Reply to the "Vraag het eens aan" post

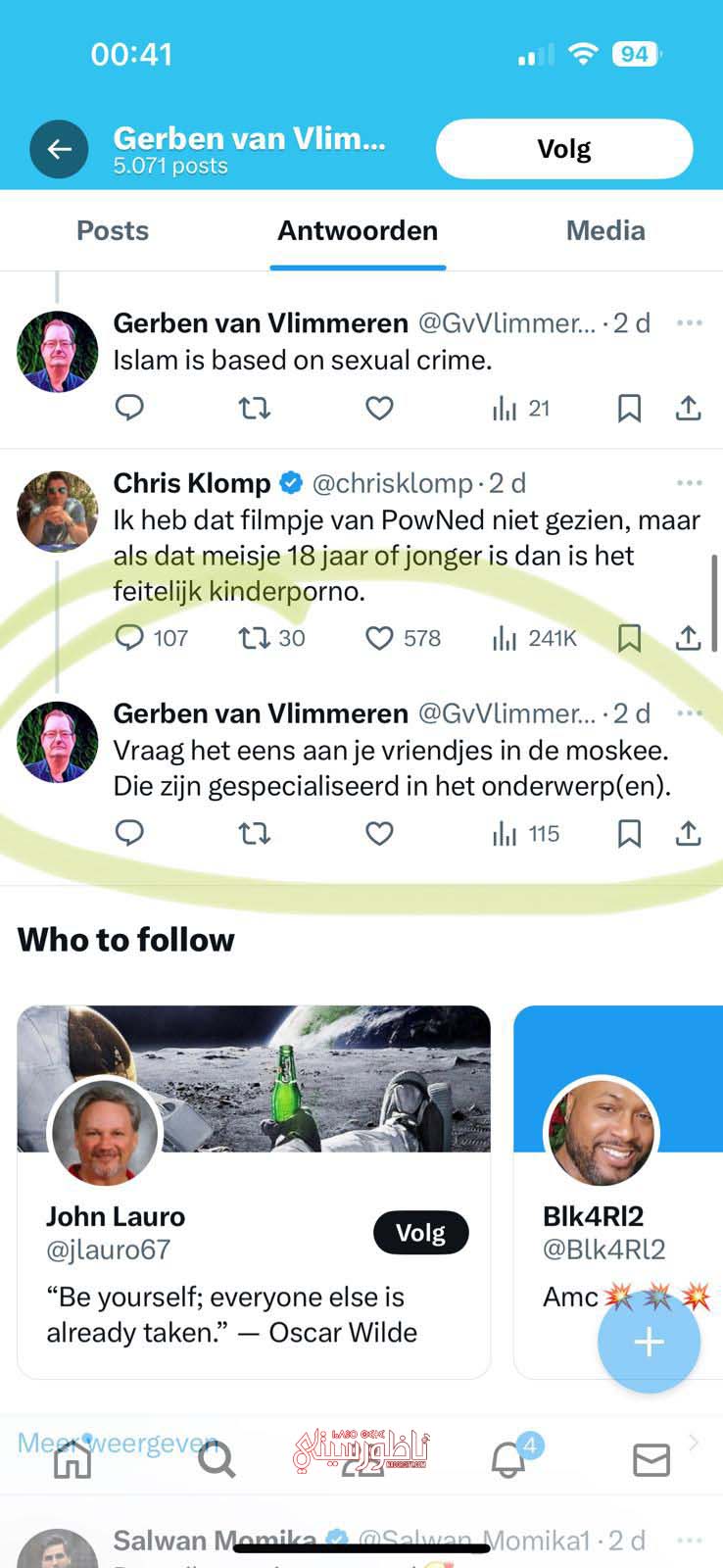[x=129, y=833]
